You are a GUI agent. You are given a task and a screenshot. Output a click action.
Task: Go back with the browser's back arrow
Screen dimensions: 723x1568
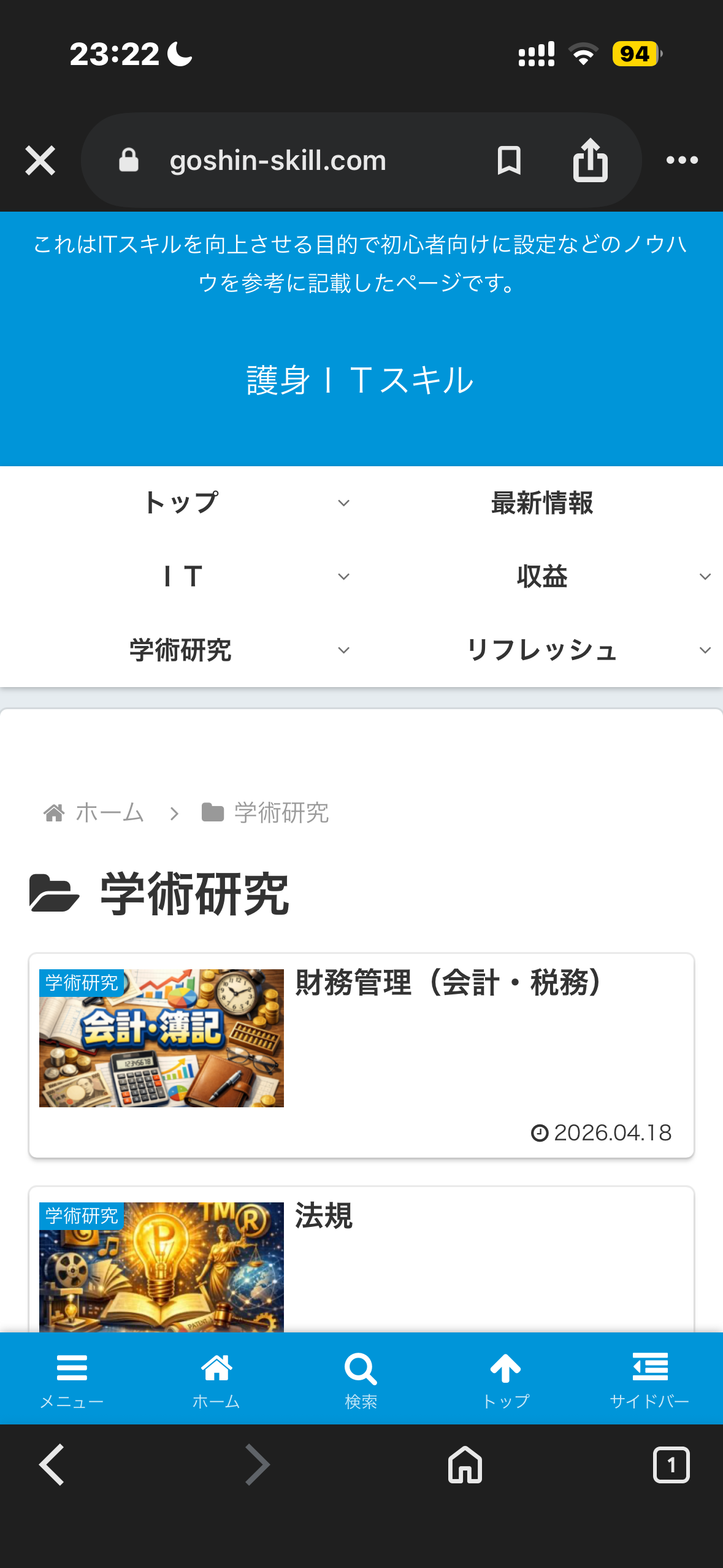(52, 1465)
